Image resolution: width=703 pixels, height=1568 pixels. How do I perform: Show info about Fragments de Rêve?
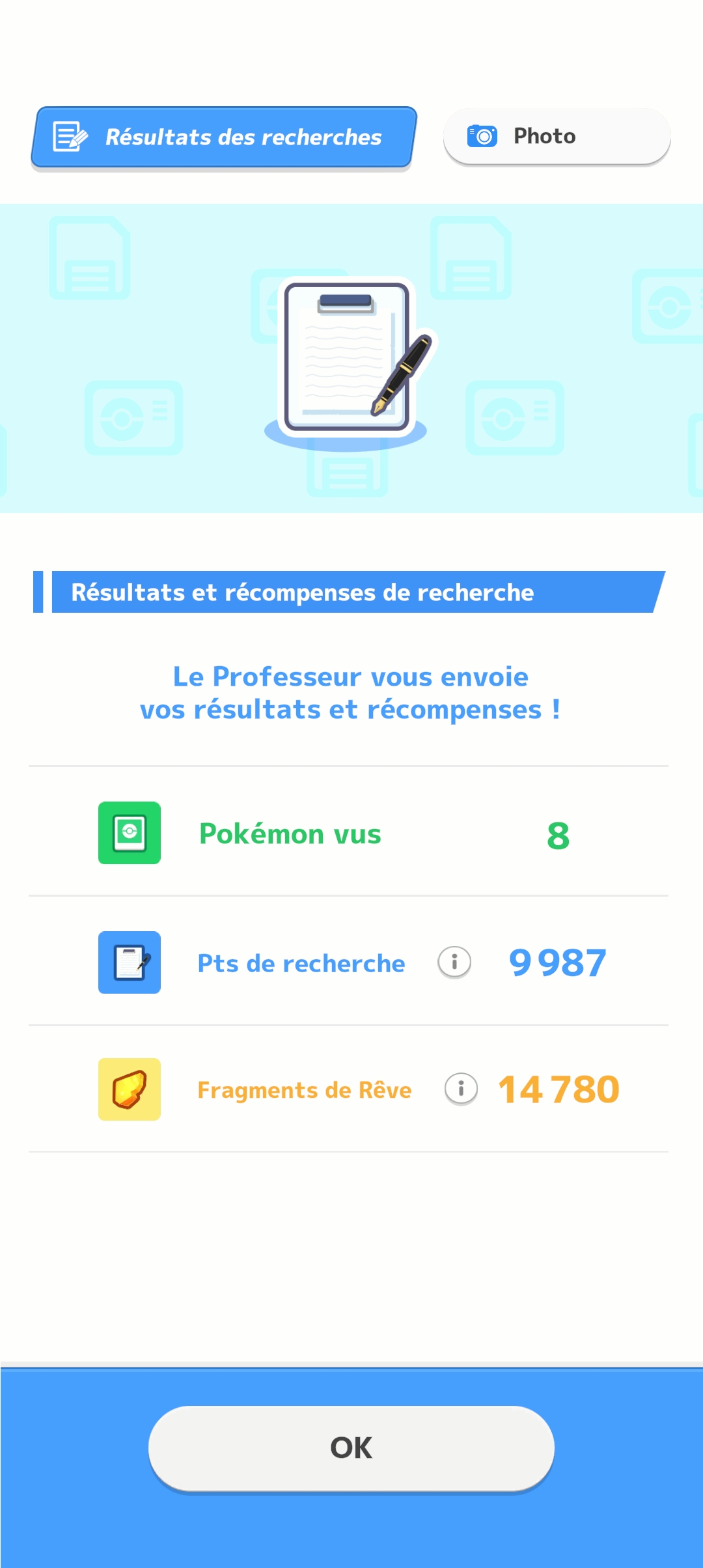tap(461, 1089)
